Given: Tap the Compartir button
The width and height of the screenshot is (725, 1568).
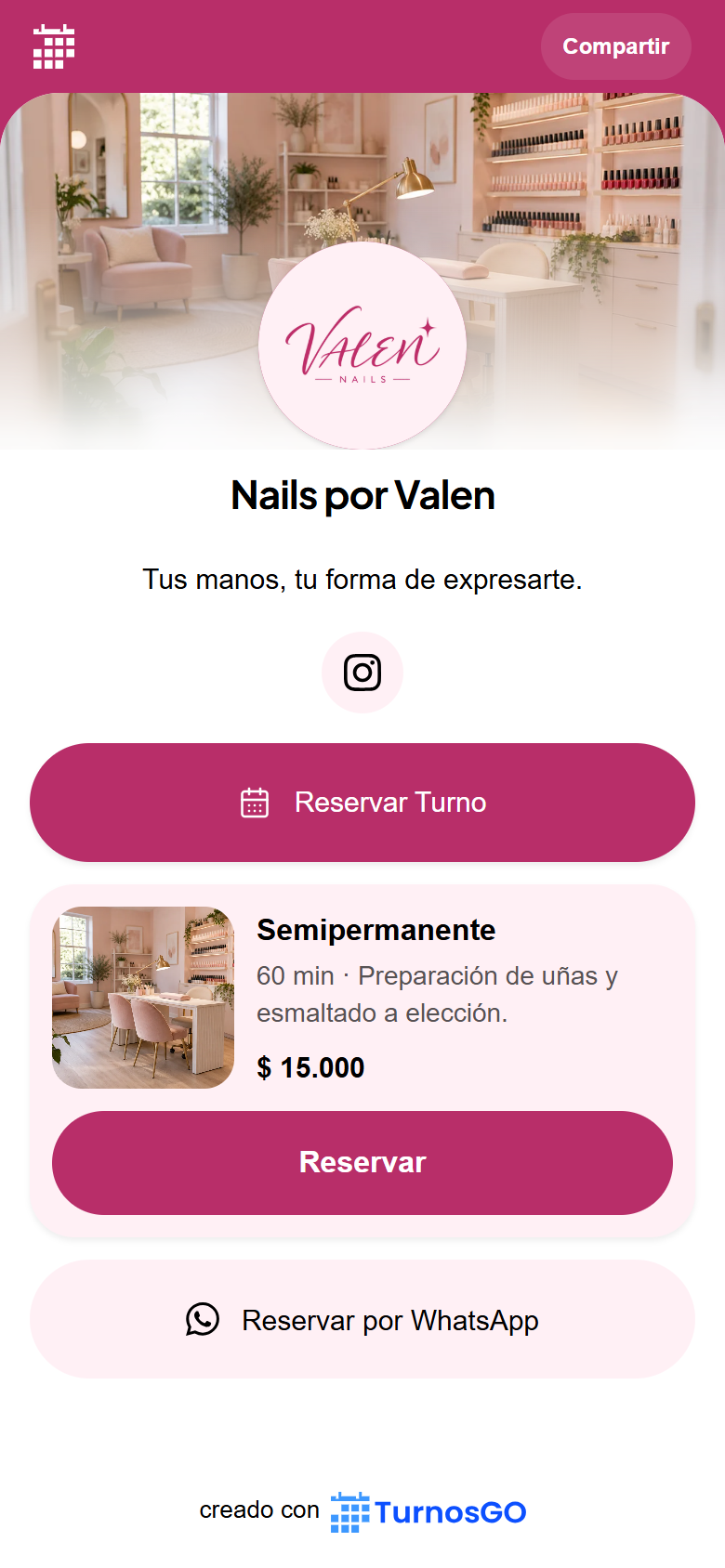Looking at the screenshot, I should tap(615, 46).
